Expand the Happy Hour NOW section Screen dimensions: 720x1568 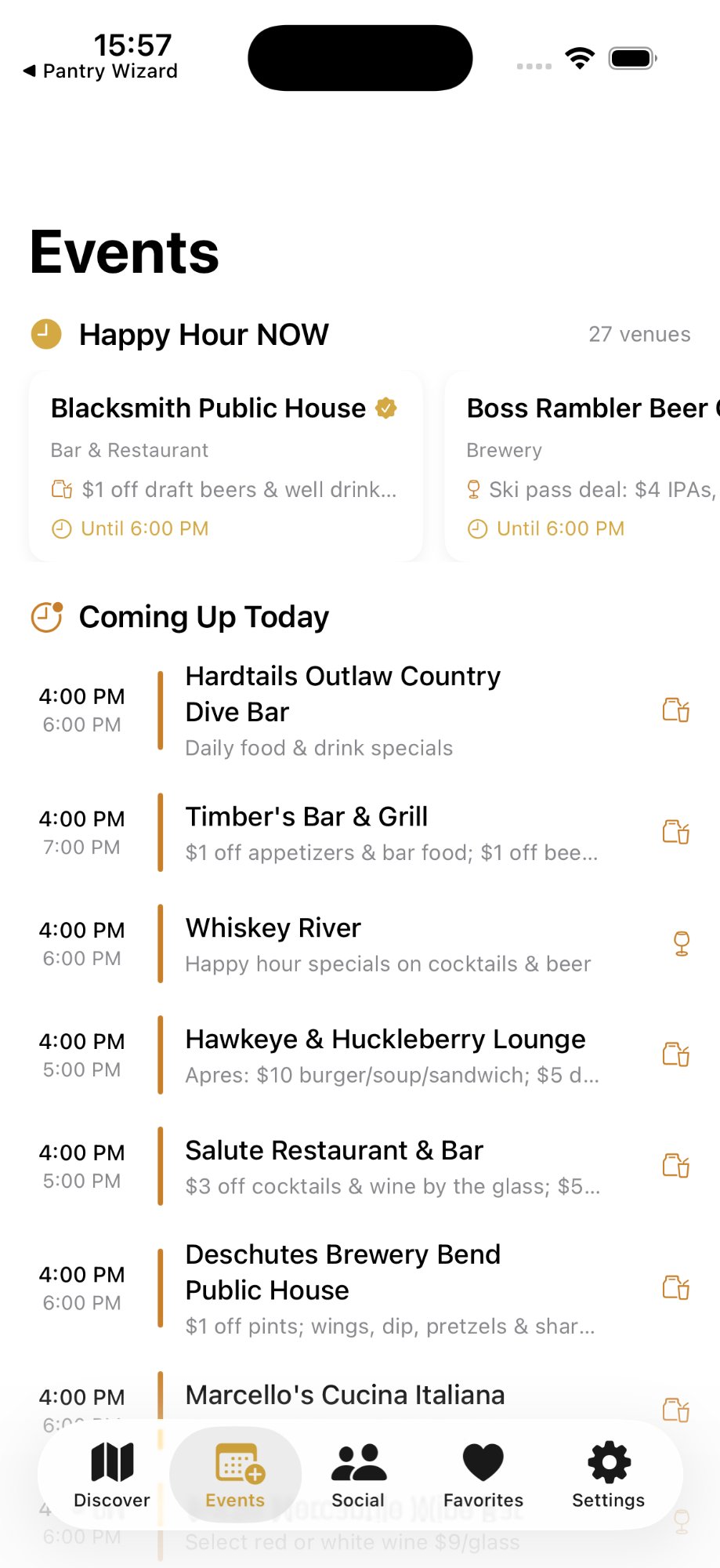203,335
